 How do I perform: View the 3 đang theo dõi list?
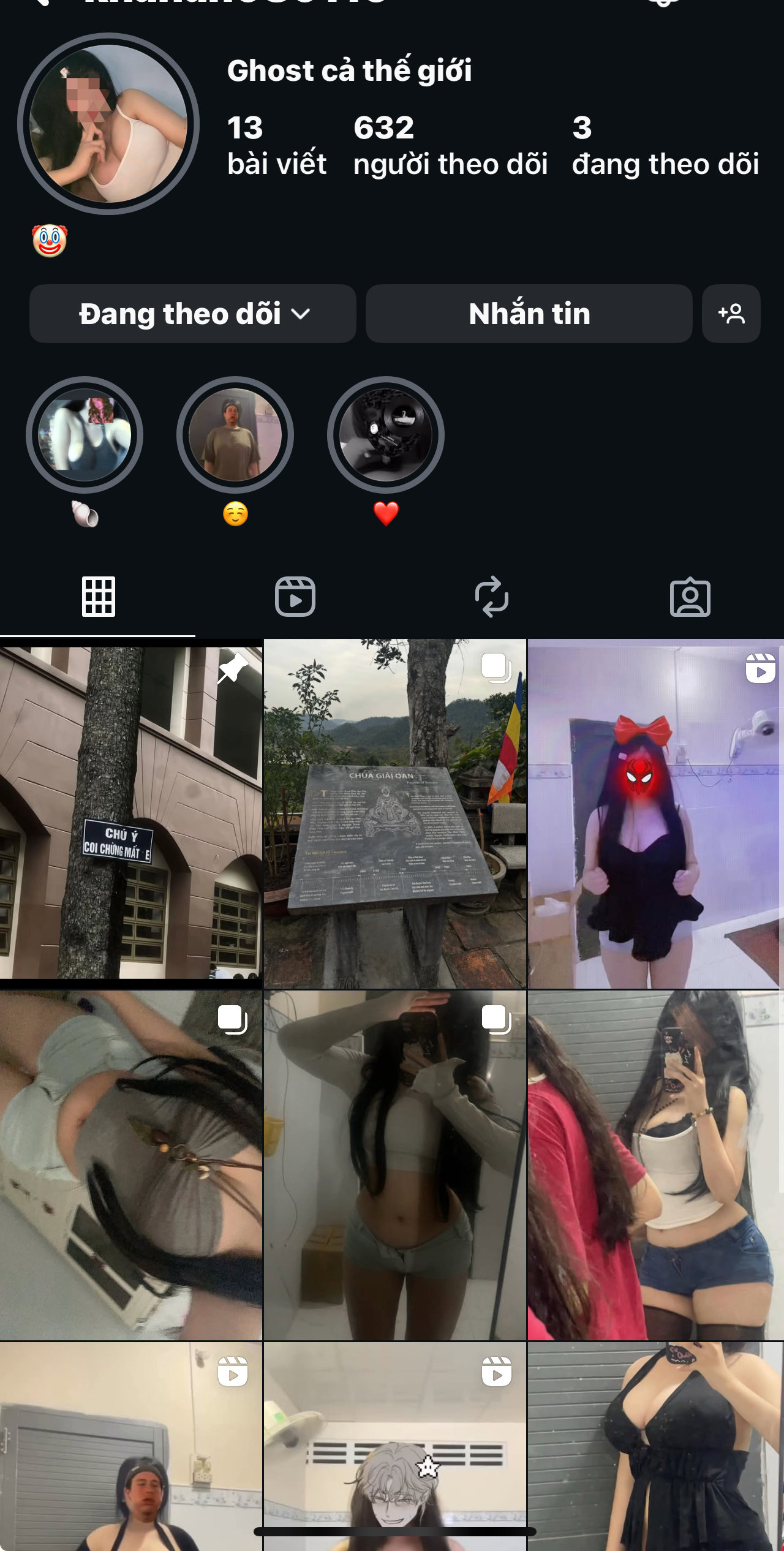tap(665, 146)
